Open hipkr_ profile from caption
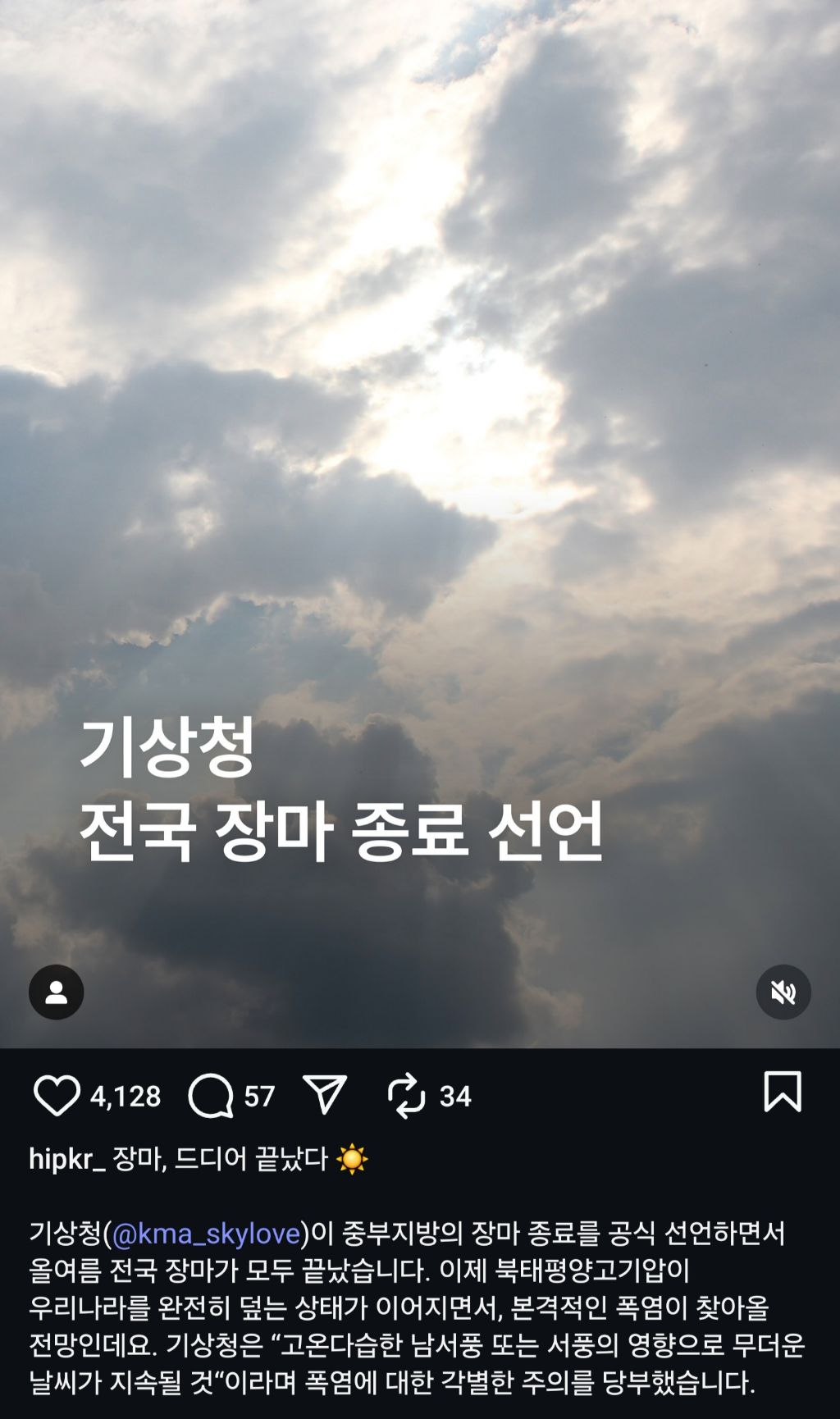840x1419 pixels. coord(66,1159)
